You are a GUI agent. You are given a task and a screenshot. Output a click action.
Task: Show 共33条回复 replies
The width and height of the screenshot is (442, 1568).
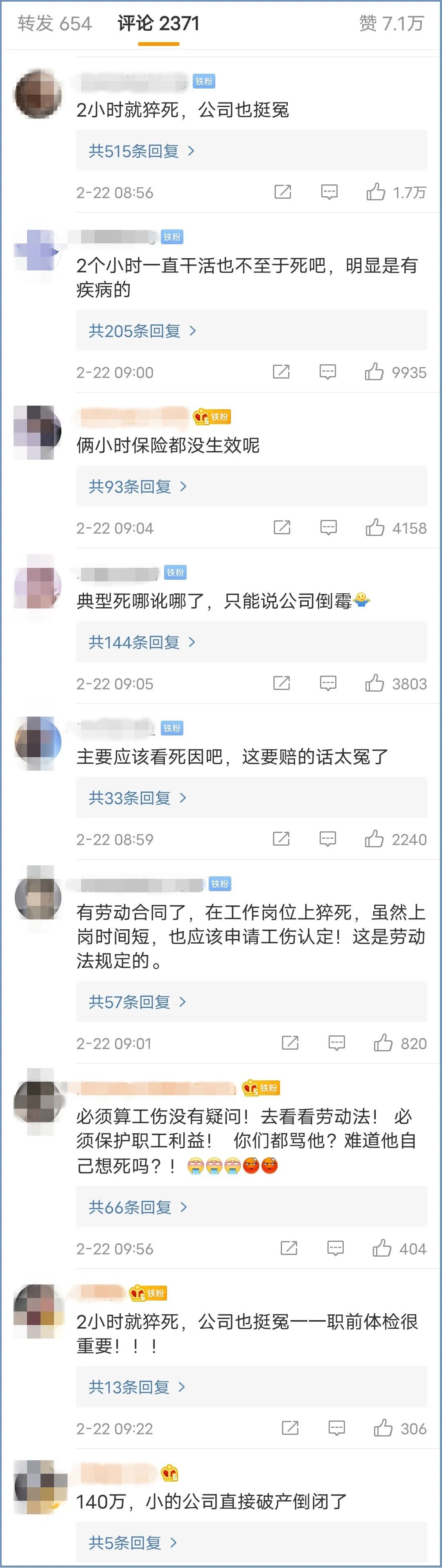(138, 798)
